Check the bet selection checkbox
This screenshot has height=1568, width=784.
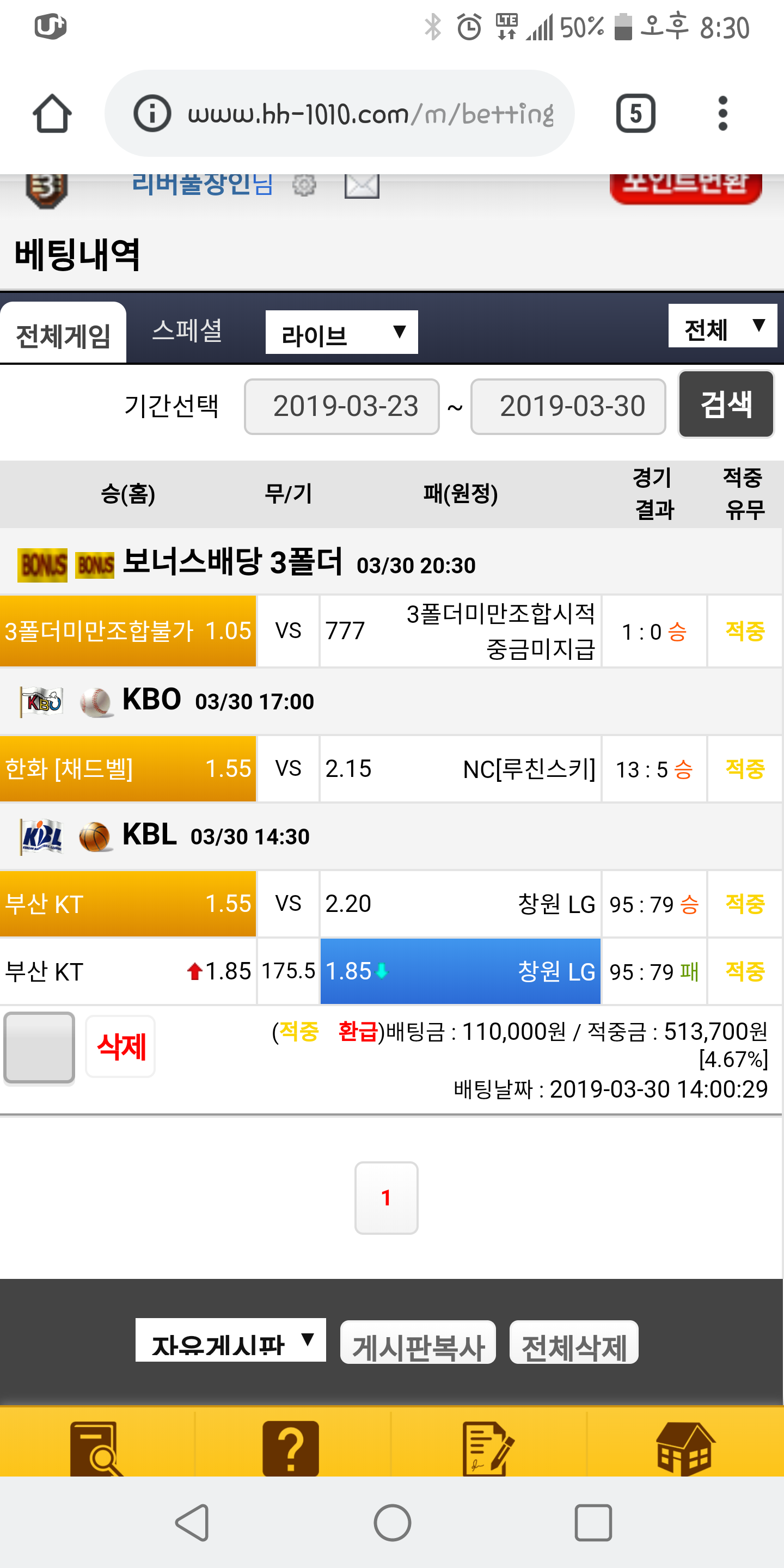[x=40, y=1047]
